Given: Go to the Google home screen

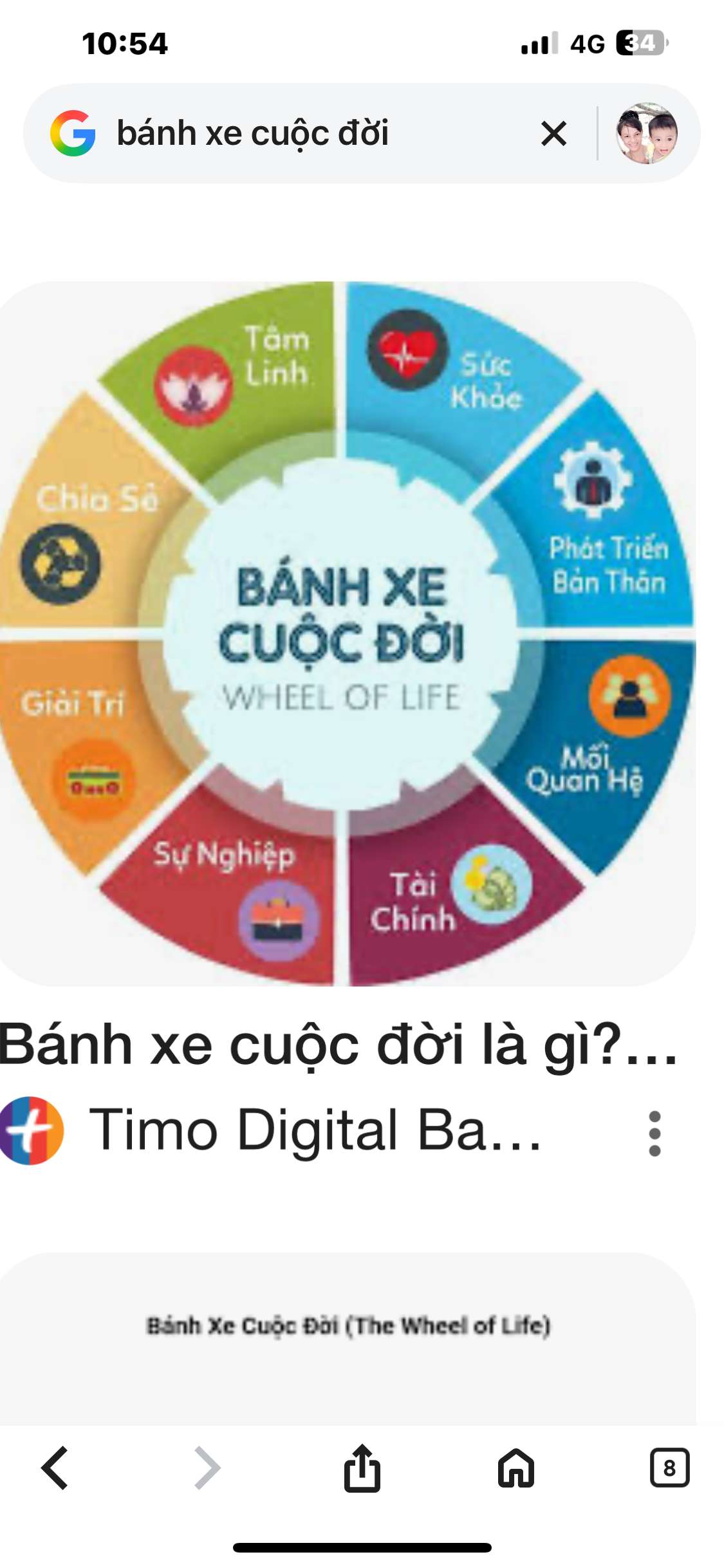Looking at the screenshot, I should tap(516, 1468).
